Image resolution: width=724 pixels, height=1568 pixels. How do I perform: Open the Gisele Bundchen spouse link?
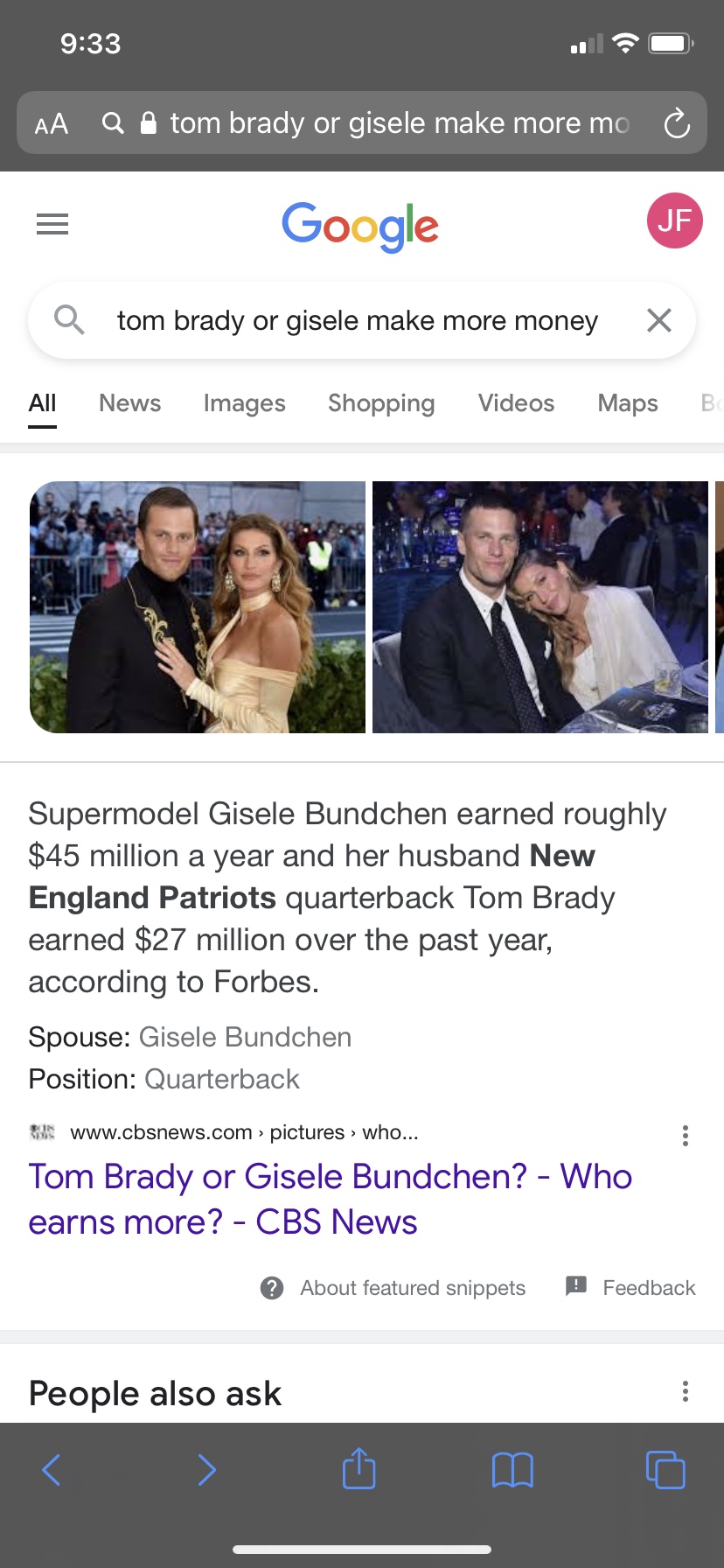tap(245, 1037)
